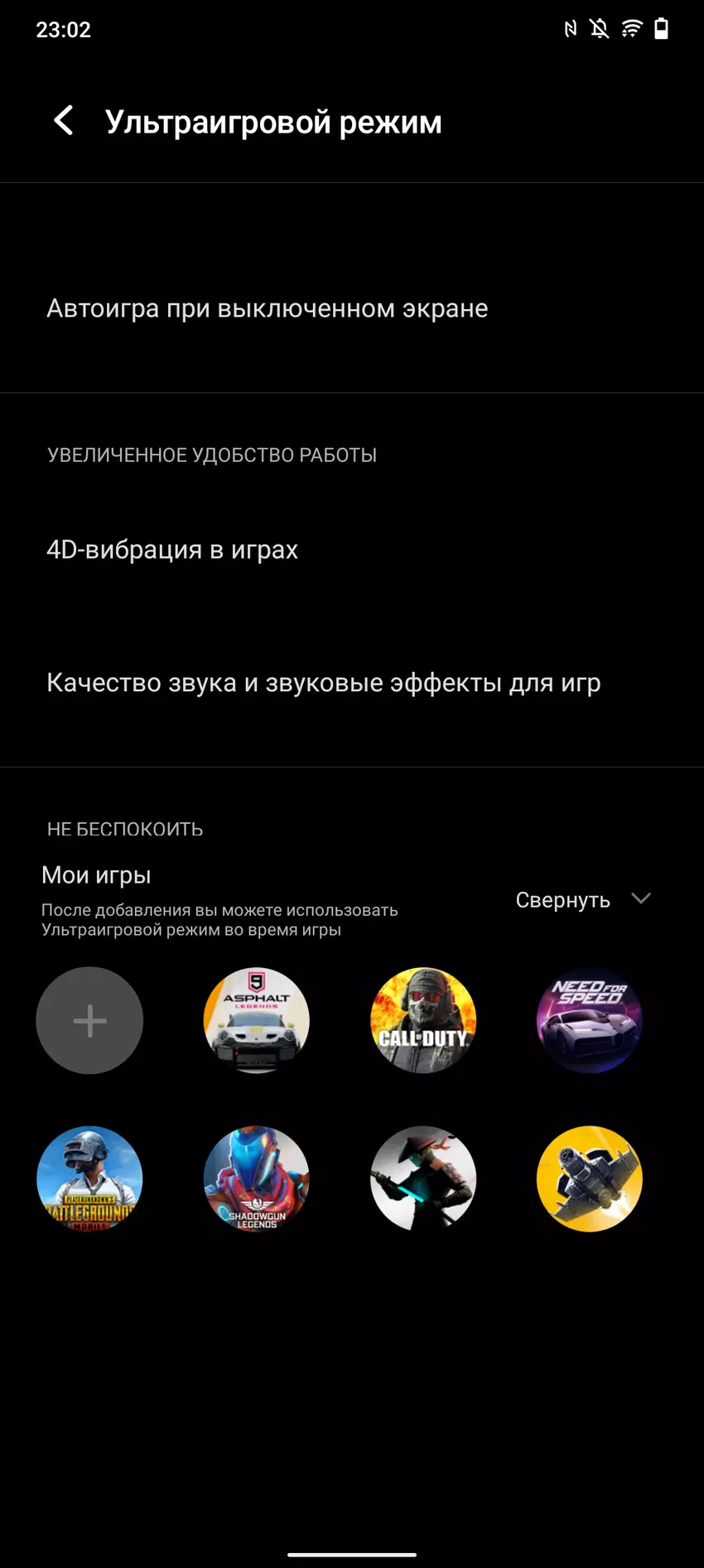
Task: Tap the battery indicator icon
Action: point(663,28)
